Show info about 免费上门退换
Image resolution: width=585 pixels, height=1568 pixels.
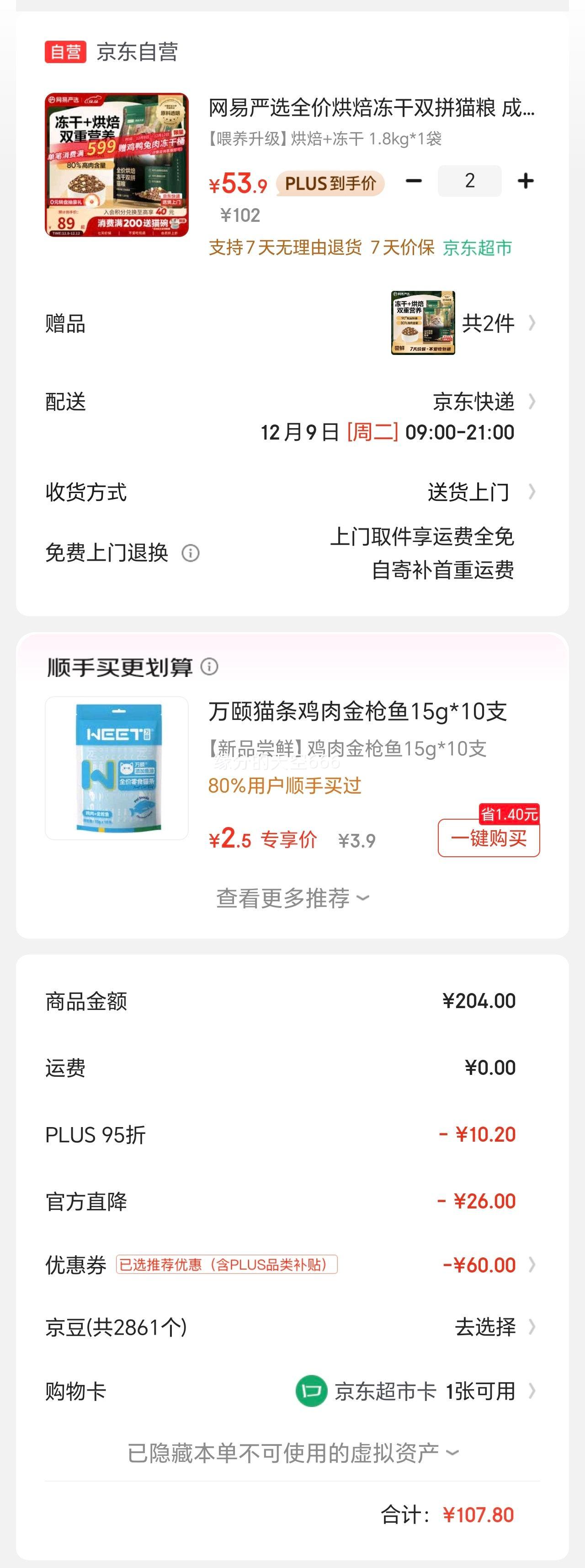point(190,553)
